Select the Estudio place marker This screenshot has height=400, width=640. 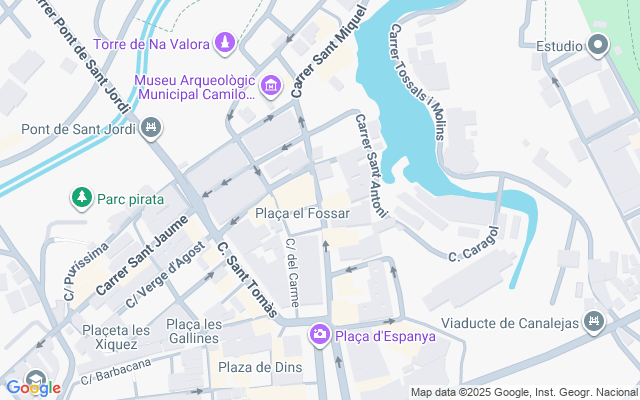click(x=598, y=45)
